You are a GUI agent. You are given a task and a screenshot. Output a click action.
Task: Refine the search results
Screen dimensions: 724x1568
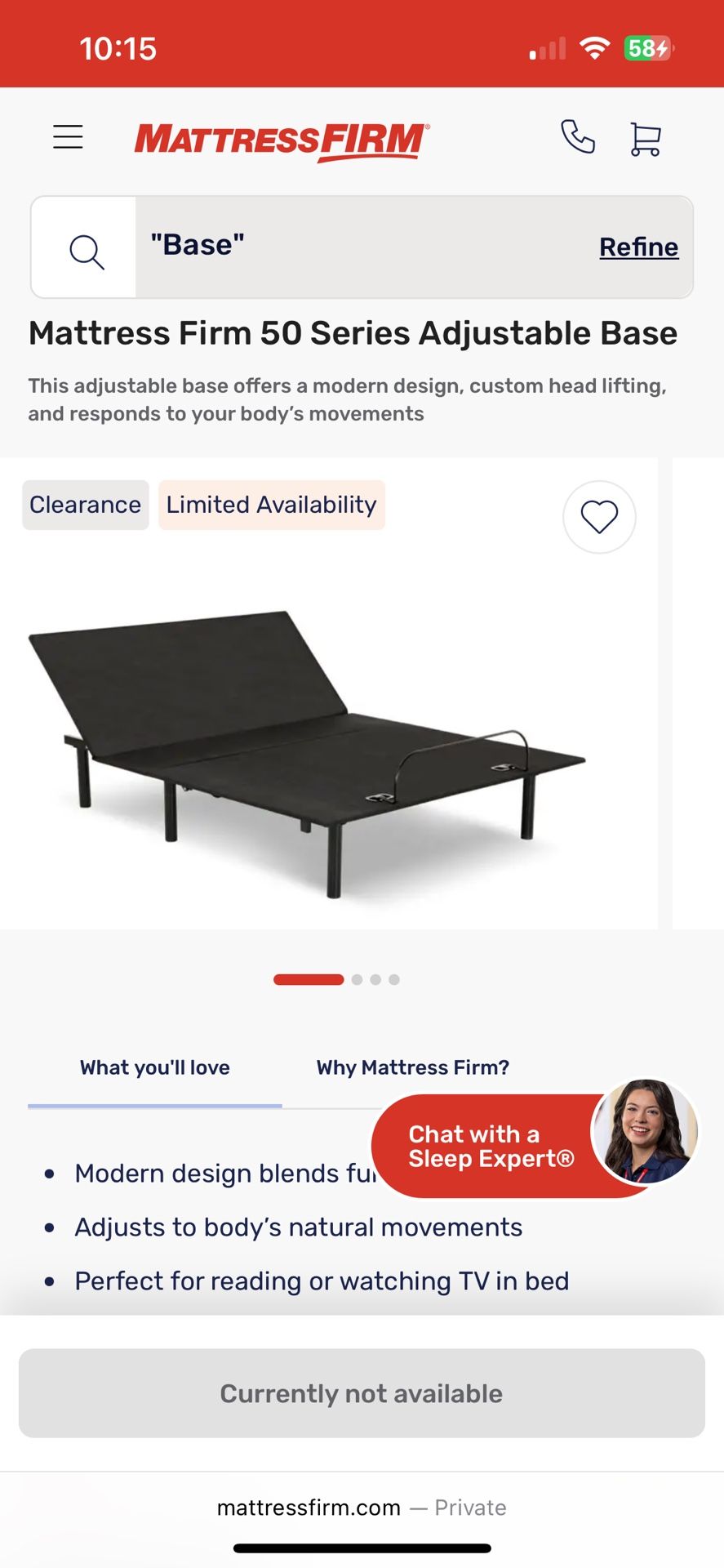click(638, 247)
